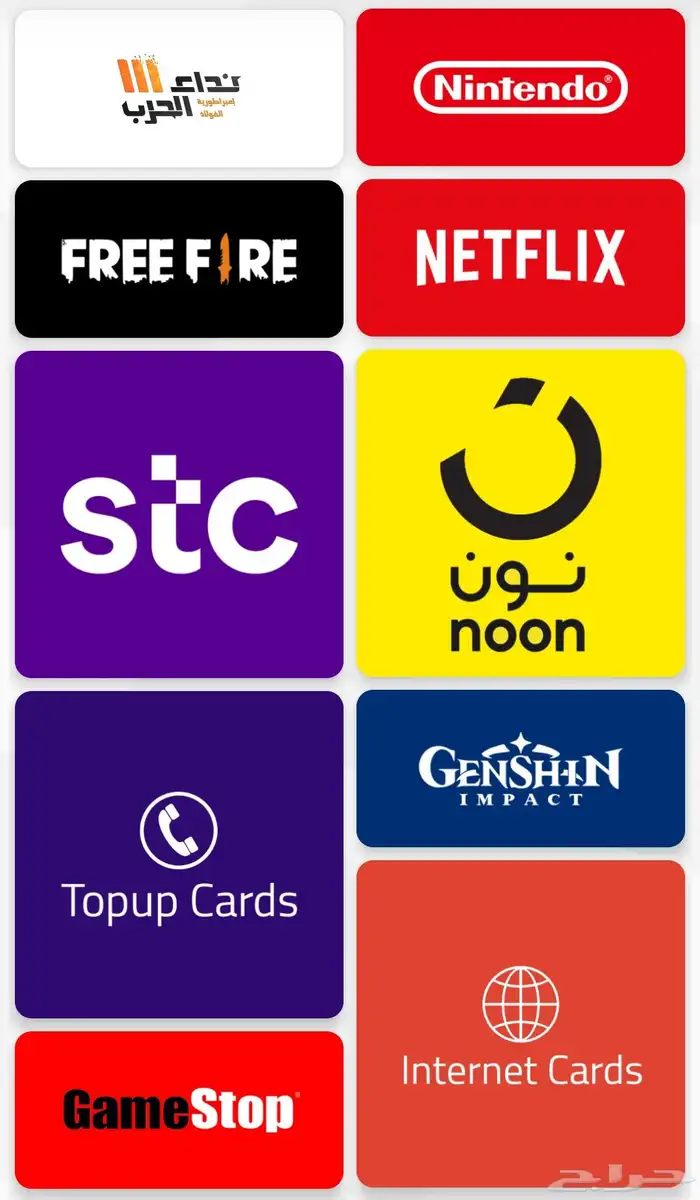Image resolution: width=700 pixels, height=1200 pixels.
Task: Open the noon gift card tile
Action: click(x=520, y=514)
